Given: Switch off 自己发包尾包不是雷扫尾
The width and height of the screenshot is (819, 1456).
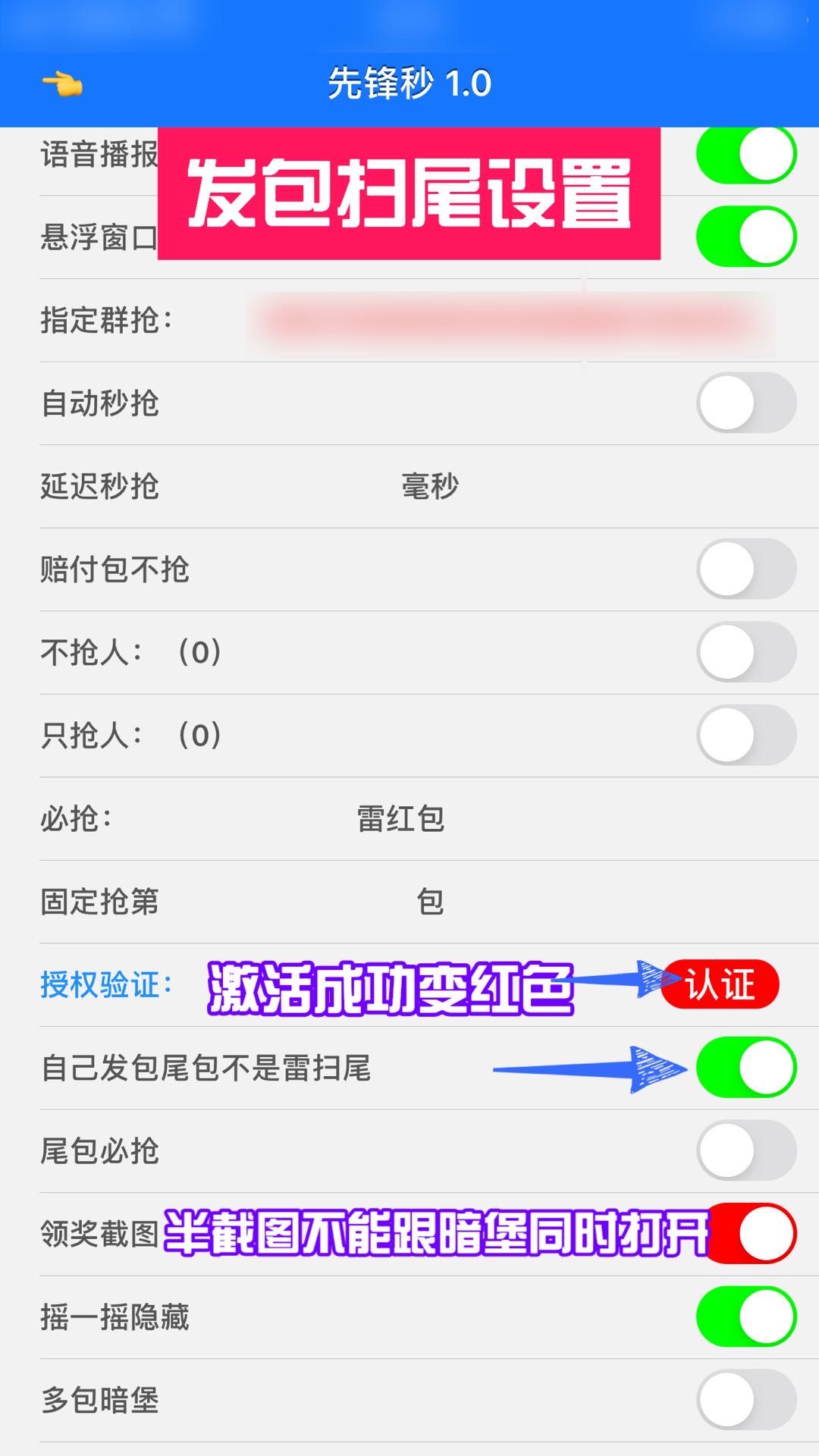Looking at the screenshot, I should (746, 1067).
